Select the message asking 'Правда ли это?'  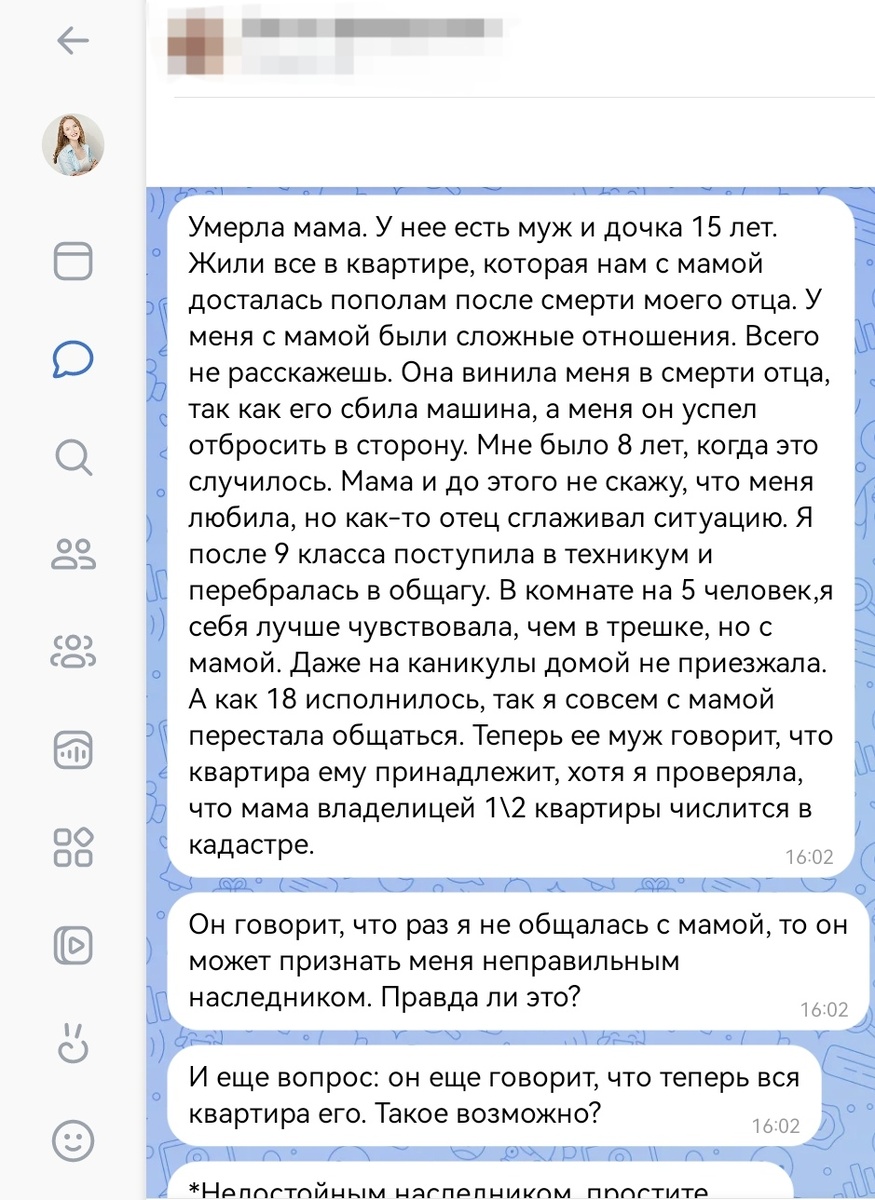pos(510,957)
